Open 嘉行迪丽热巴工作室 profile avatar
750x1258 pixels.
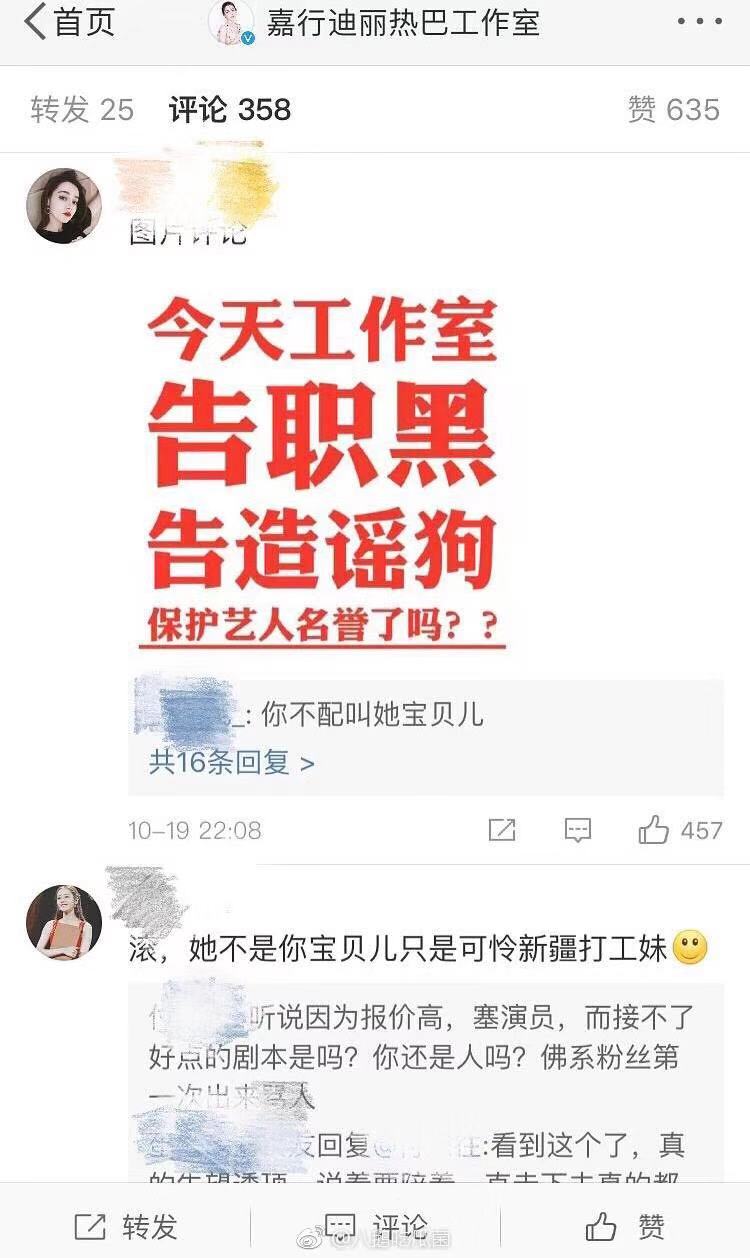pyautogui.click(x=232, y=23)
